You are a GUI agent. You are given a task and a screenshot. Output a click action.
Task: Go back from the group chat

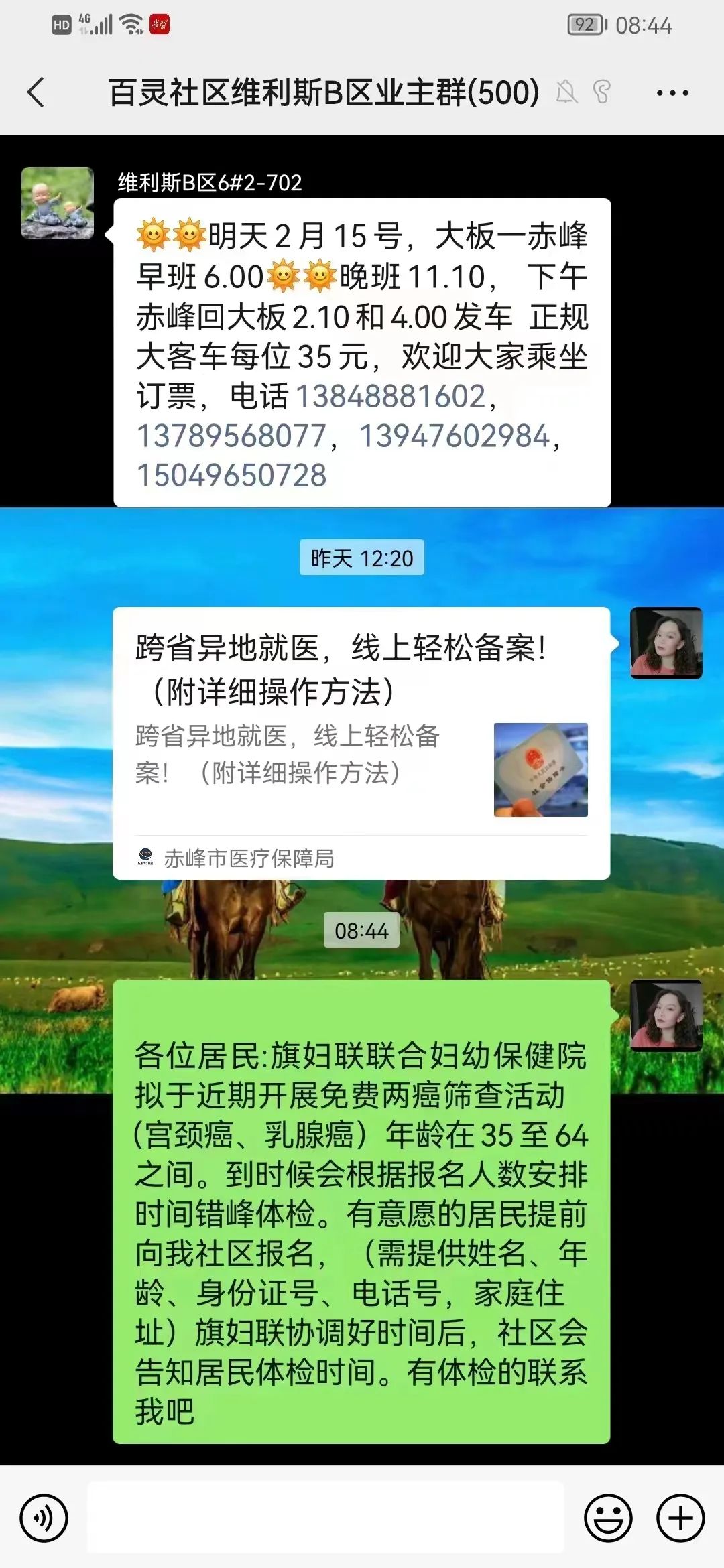pyautogui.click(x=36, y=92)
